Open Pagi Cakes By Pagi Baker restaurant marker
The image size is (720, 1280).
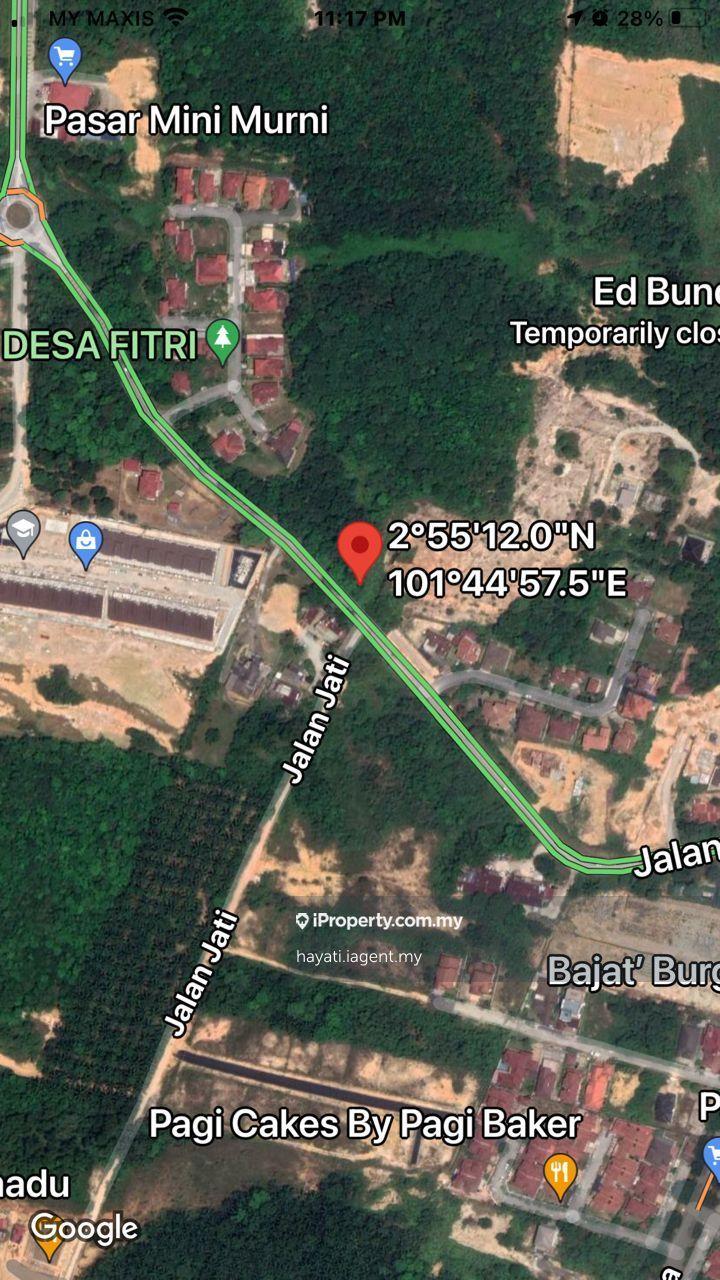coord(560,1176)
